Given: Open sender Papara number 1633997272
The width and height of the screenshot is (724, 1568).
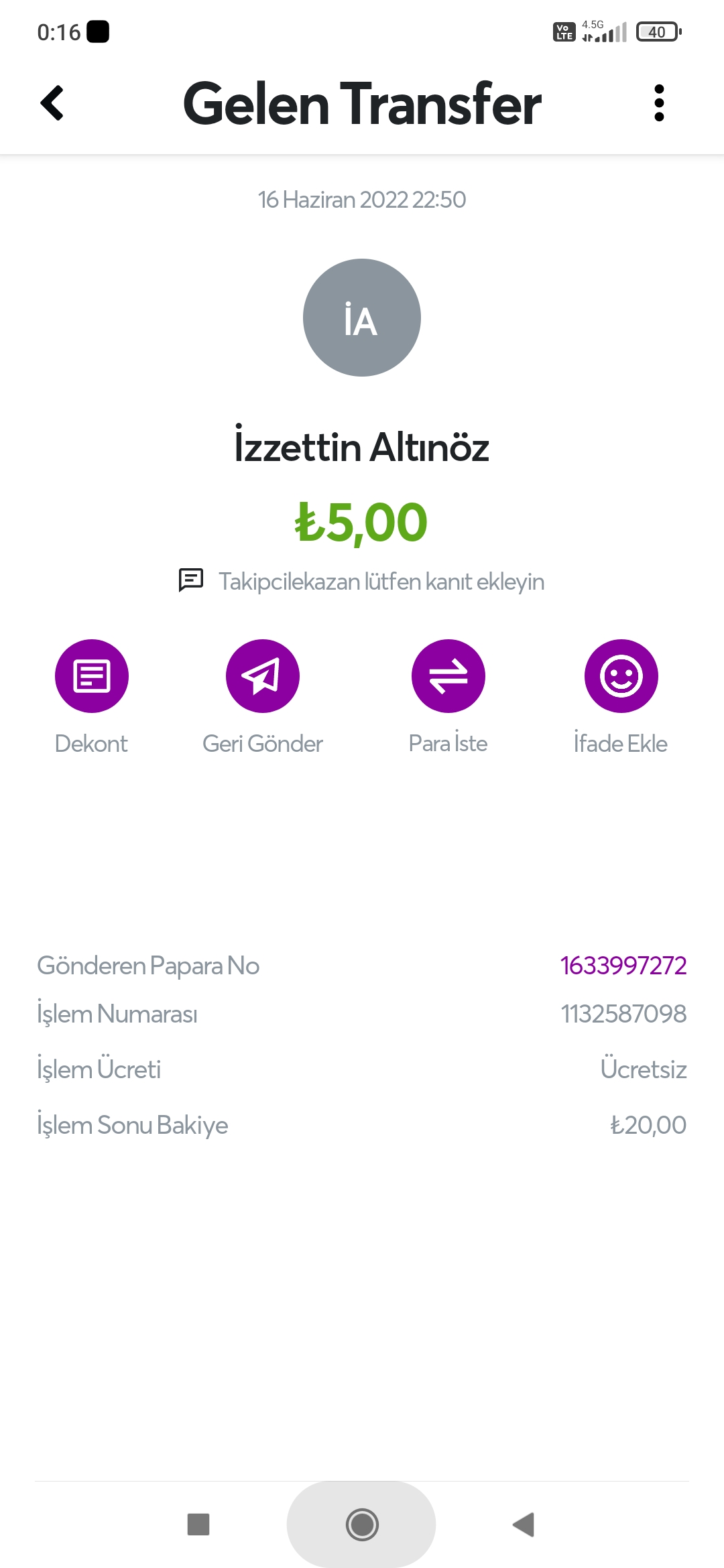Looking at the screenshot, I should [x=623, y=966].
